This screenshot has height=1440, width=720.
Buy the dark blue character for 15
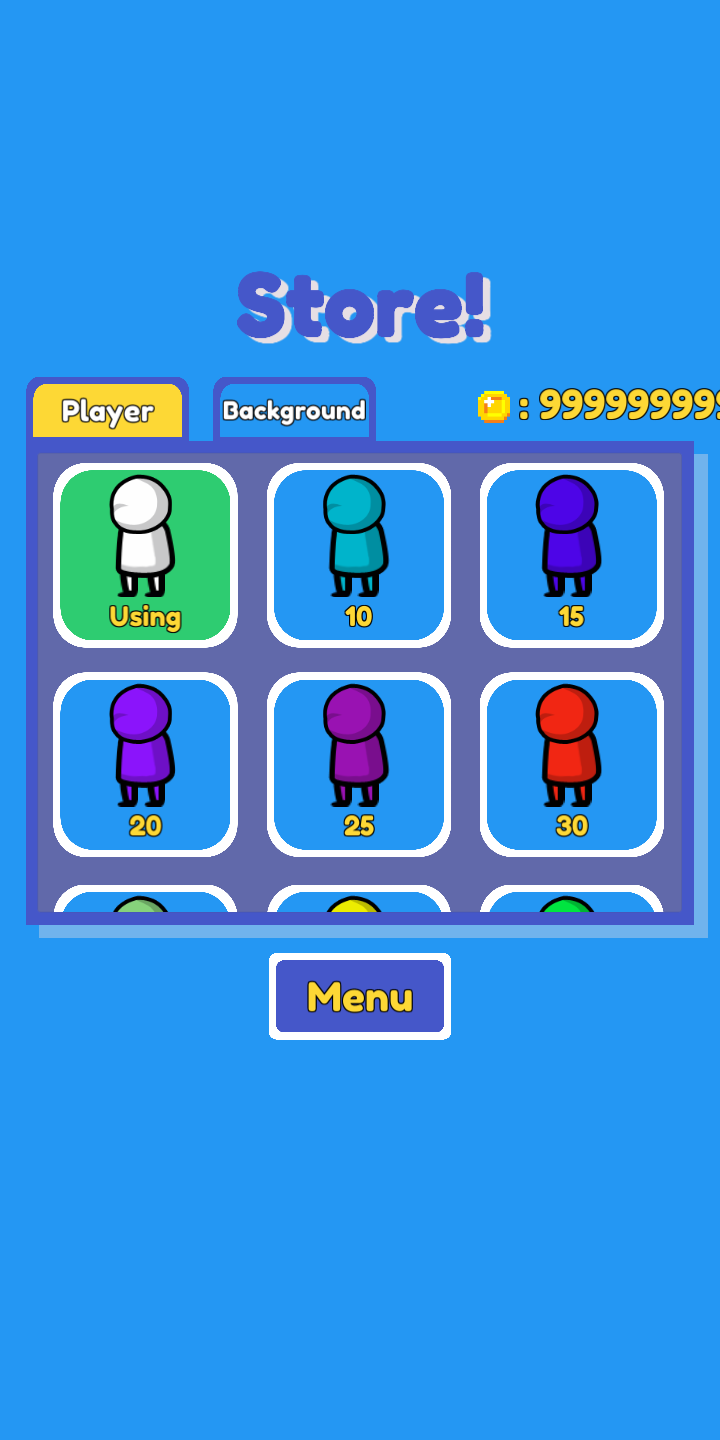point(571,555)
